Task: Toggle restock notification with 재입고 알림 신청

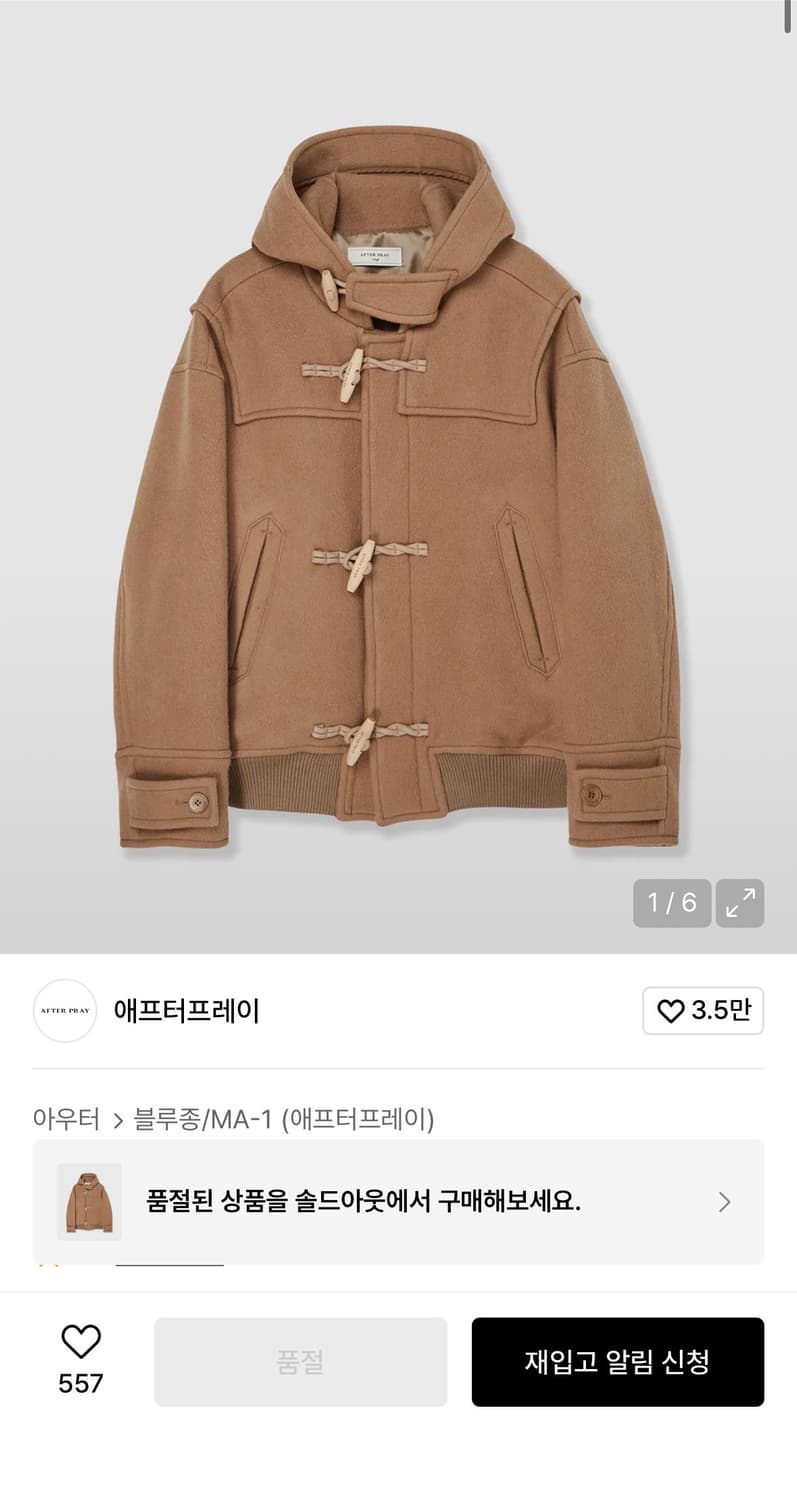Action: 618,1362
